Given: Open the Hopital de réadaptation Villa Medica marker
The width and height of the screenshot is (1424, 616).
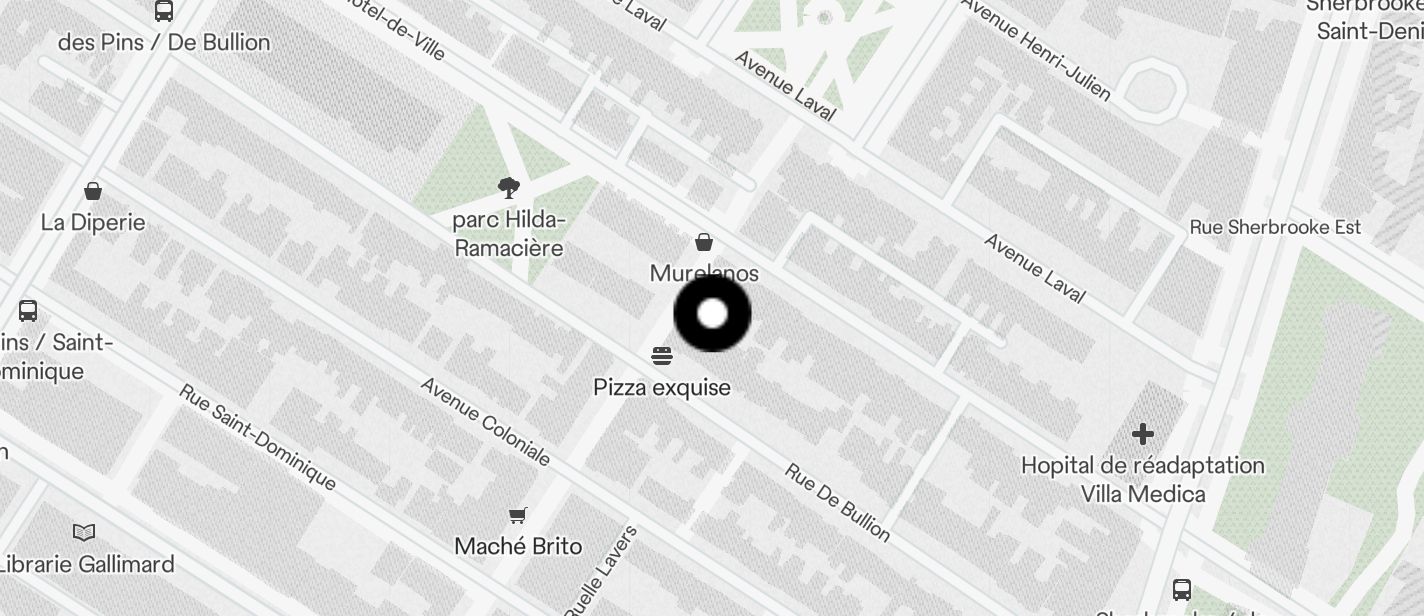Looking at the screenshot, I should [1142, 434].
